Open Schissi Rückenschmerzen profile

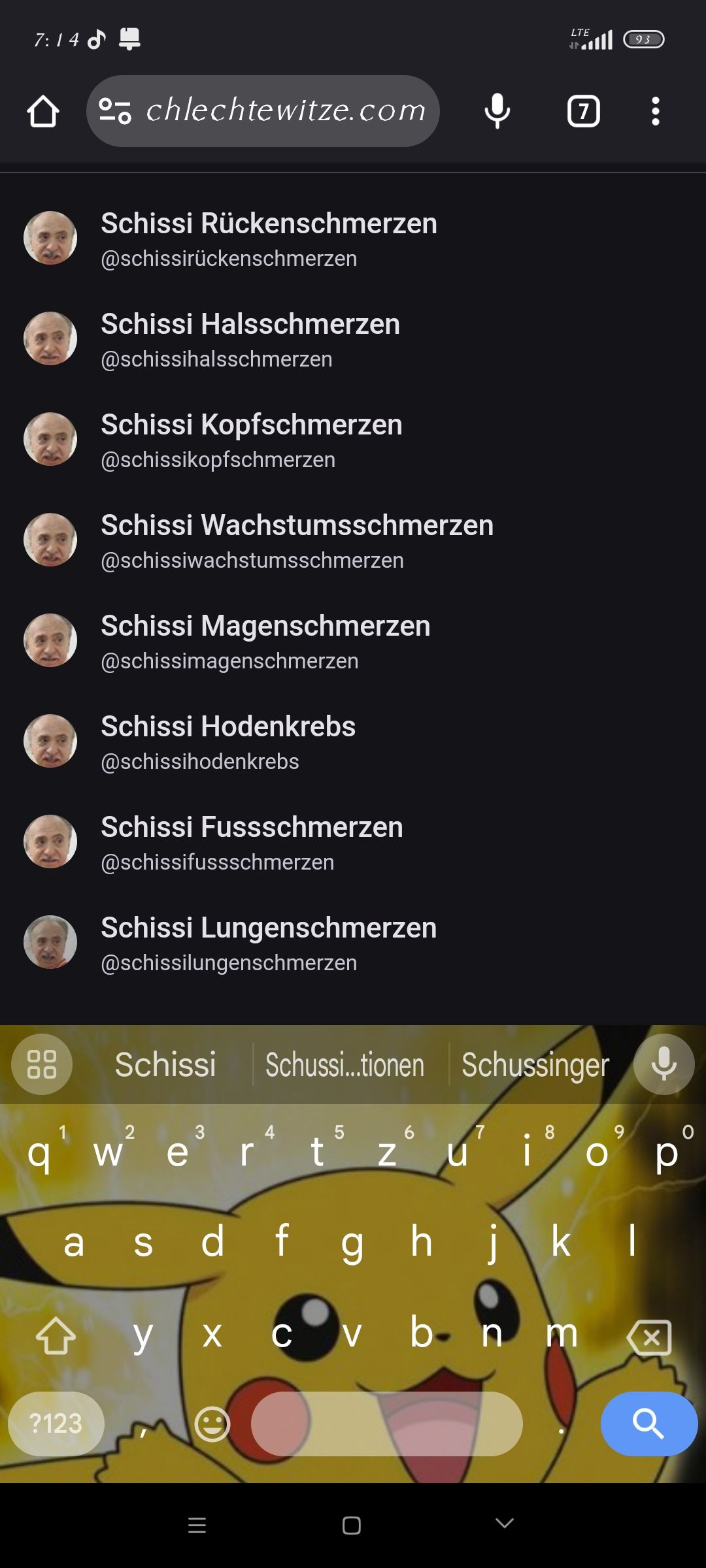click(x=268, y=238)
